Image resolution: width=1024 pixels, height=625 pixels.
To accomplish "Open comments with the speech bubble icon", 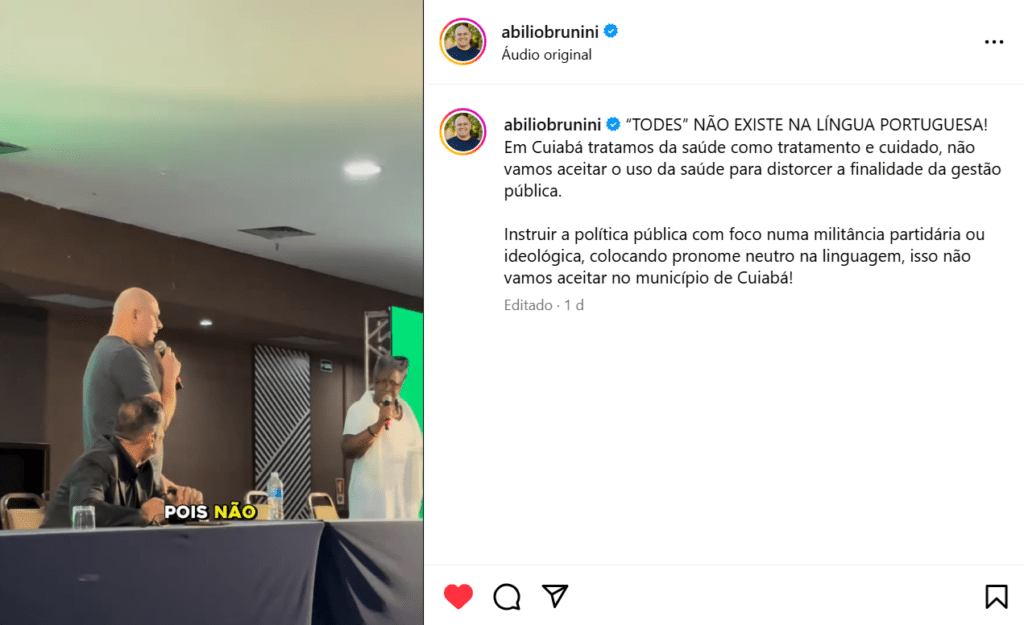I will pos(507,597).
